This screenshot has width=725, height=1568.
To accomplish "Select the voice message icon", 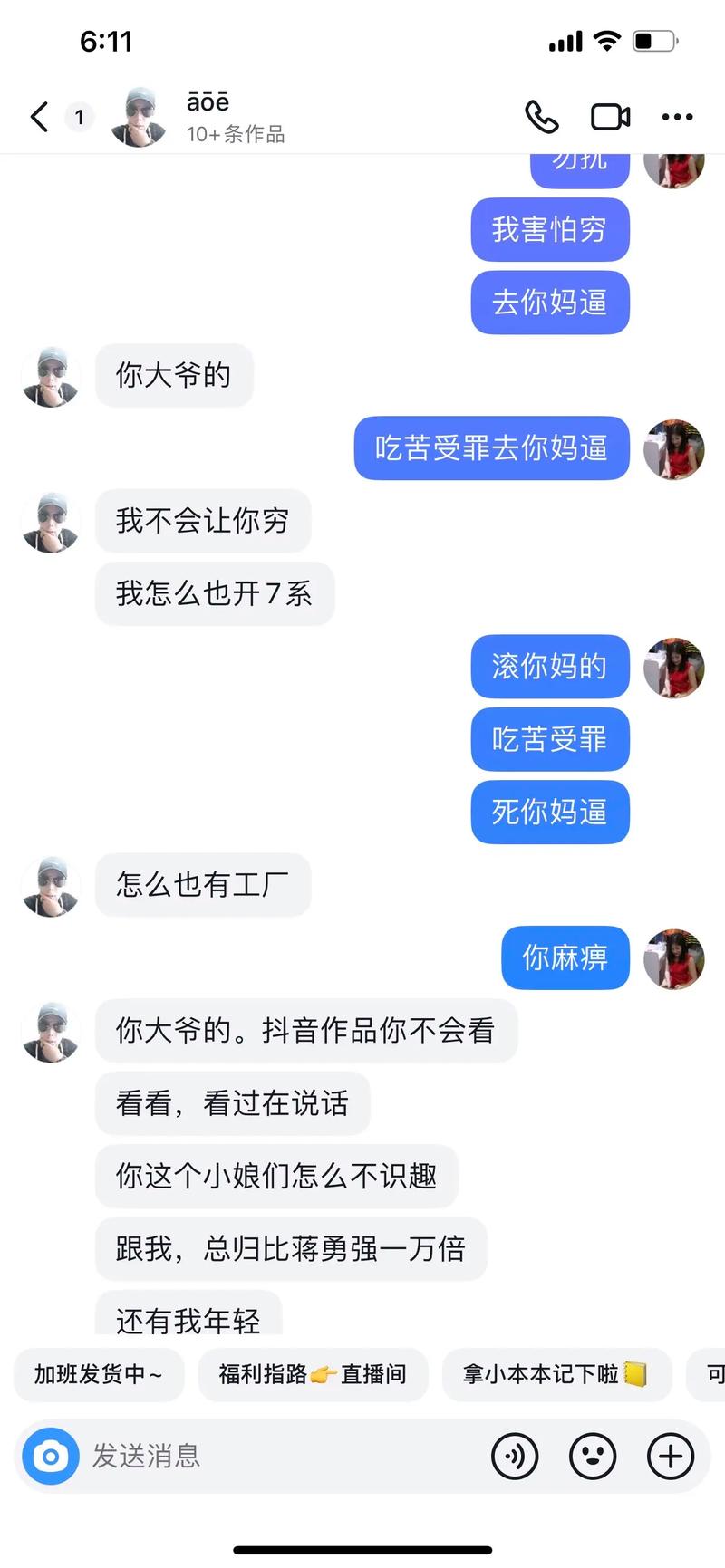I will tap(515, 1457).
